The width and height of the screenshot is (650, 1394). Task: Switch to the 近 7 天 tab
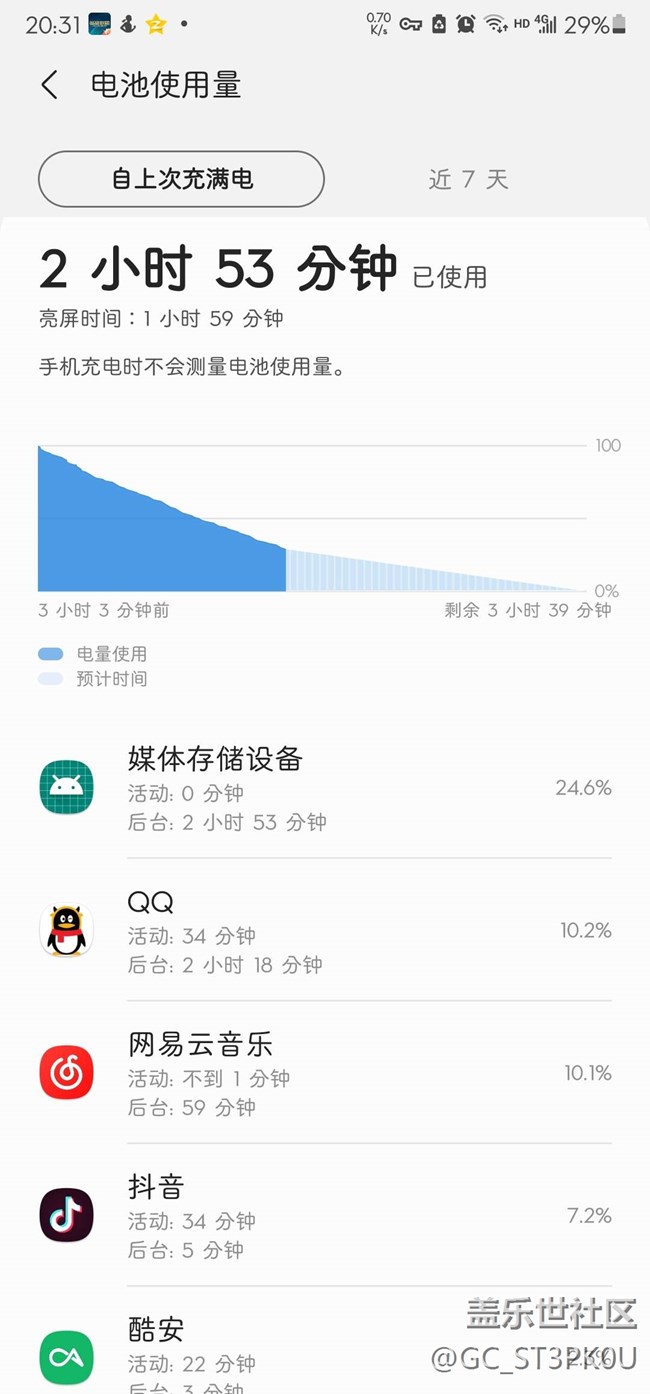click(x=468, y=179)
